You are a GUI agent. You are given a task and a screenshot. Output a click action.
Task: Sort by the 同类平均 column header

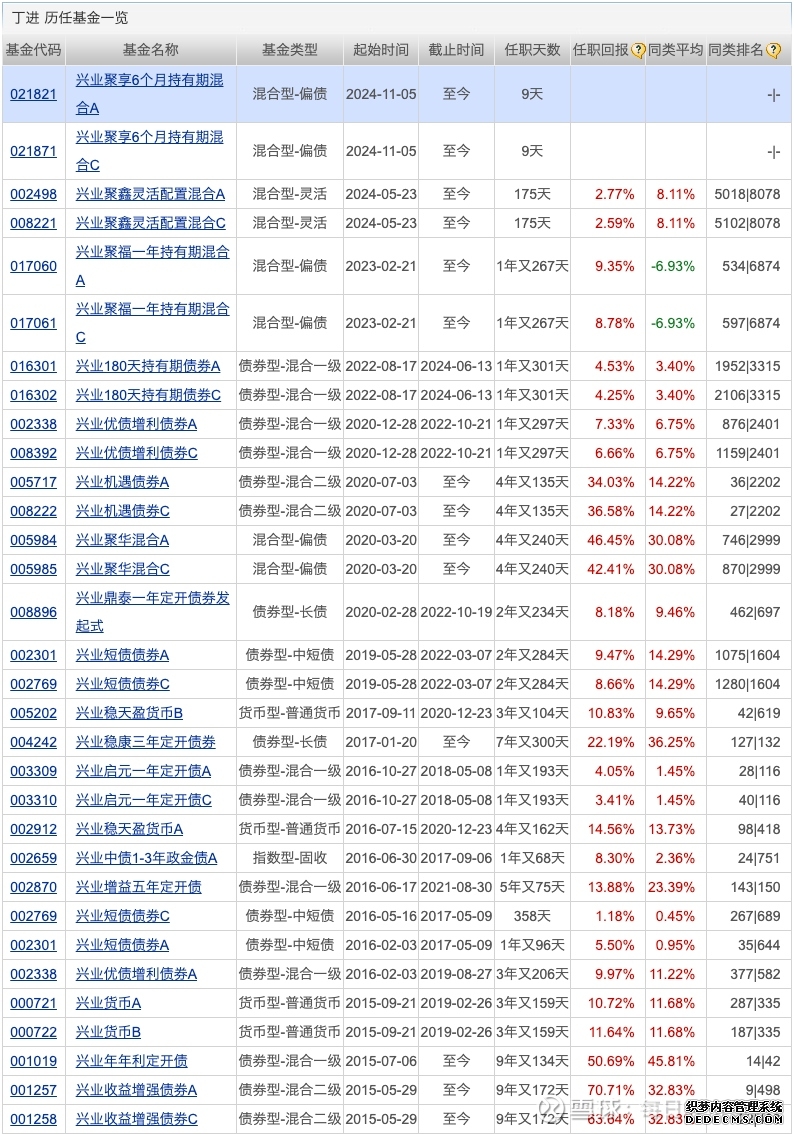[675, 47]
